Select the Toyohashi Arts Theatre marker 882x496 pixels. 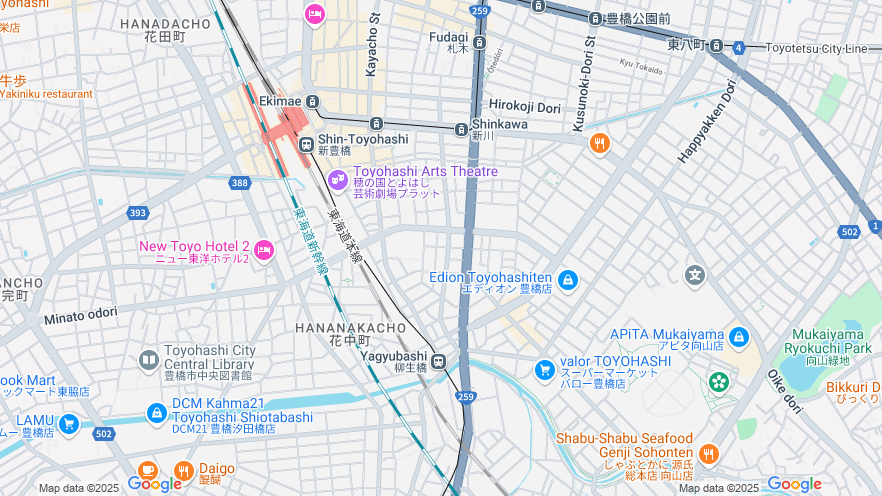(x=339, y=178)
